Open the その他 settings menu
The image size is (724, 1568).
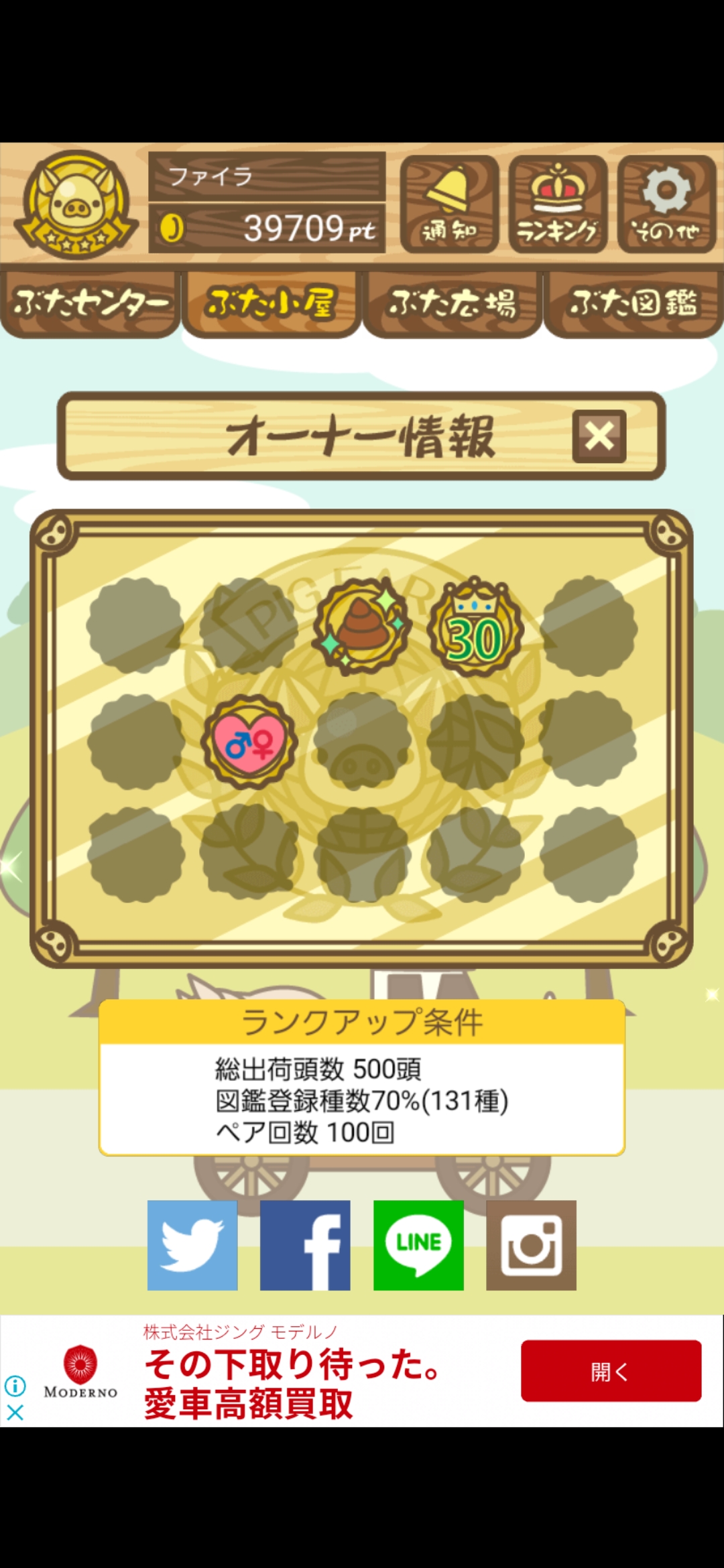pos(666,204)
